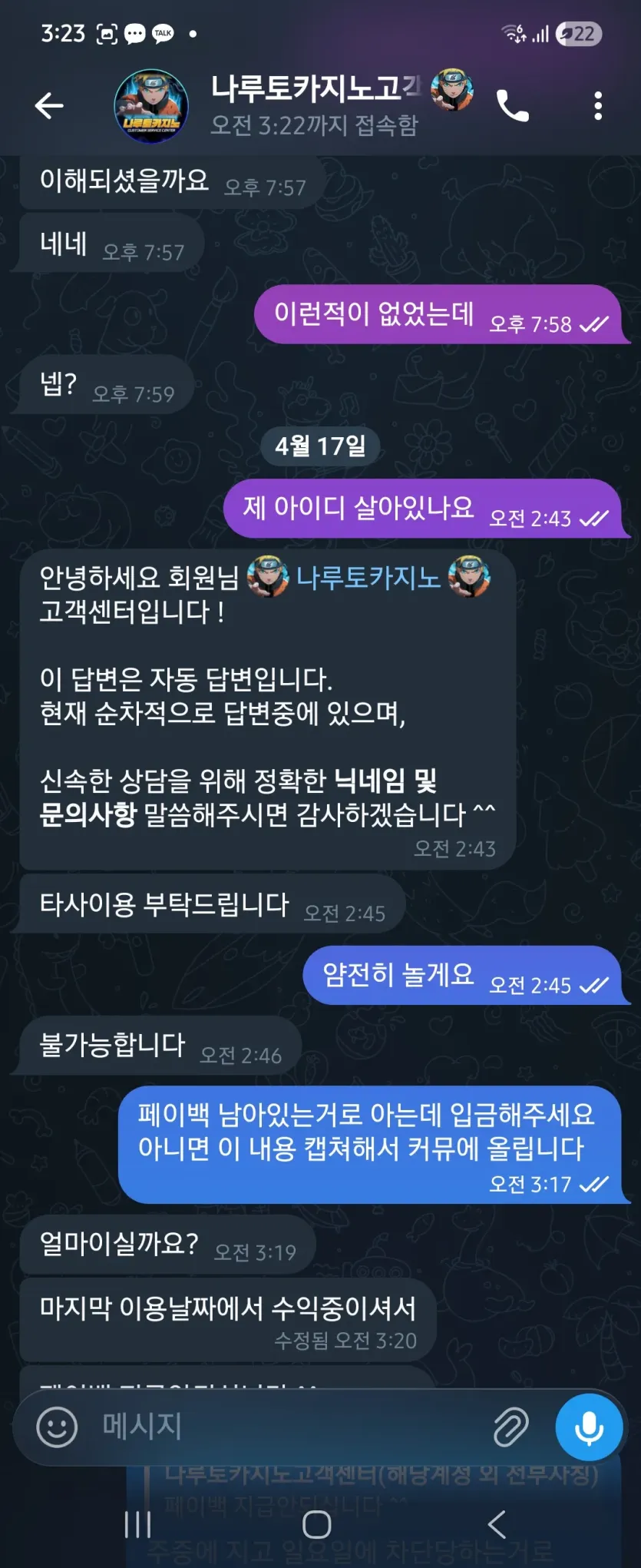
Task: Open the emoji picker
Action: [57, 1427]
